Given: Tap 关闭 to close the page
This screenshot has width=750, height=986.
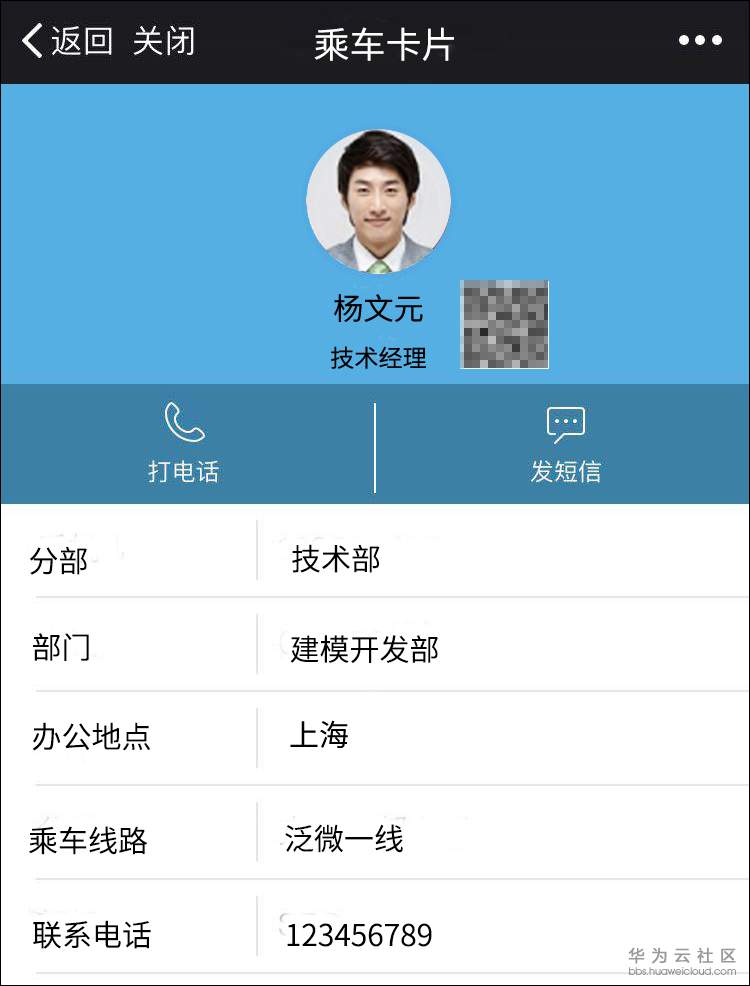Looking at the screenshot, I should 166,42.
